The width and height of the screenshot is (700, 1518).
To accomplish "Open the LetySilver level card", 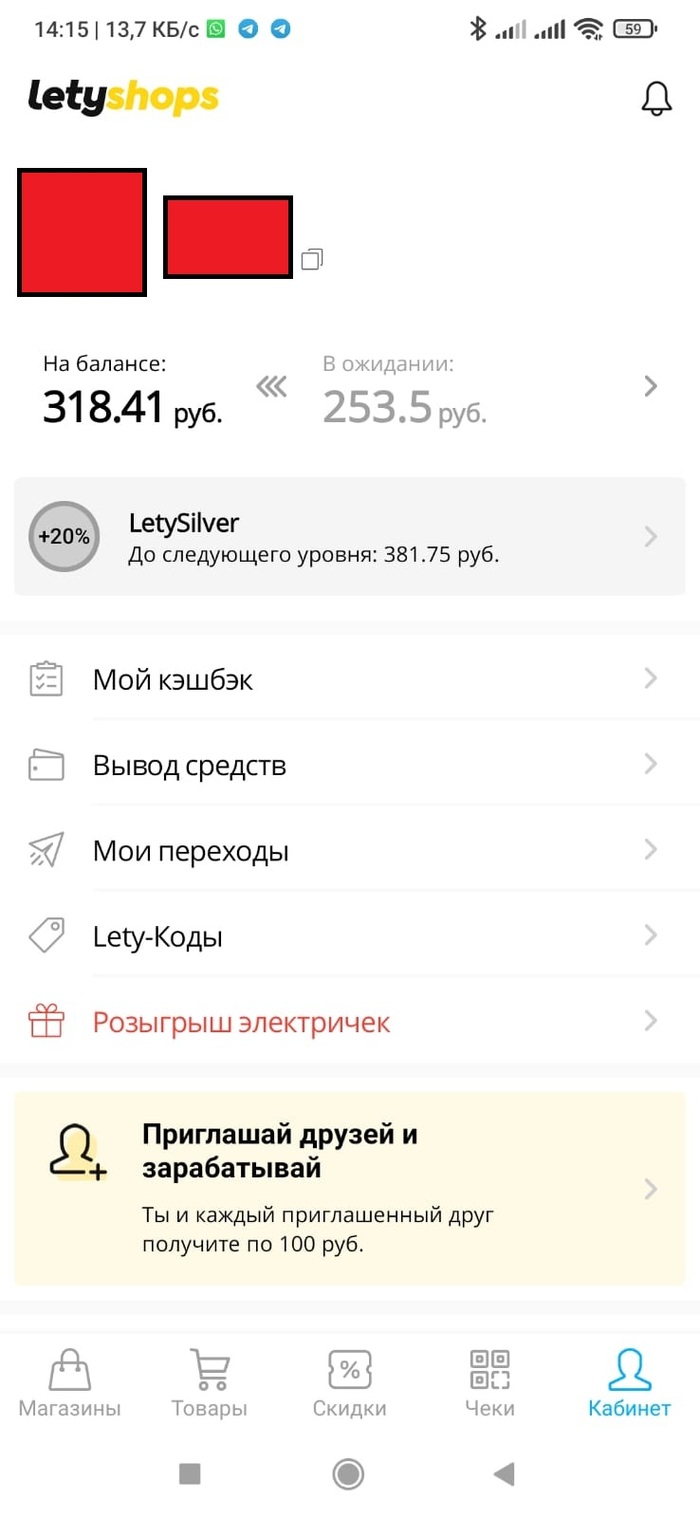I will 350,537.
